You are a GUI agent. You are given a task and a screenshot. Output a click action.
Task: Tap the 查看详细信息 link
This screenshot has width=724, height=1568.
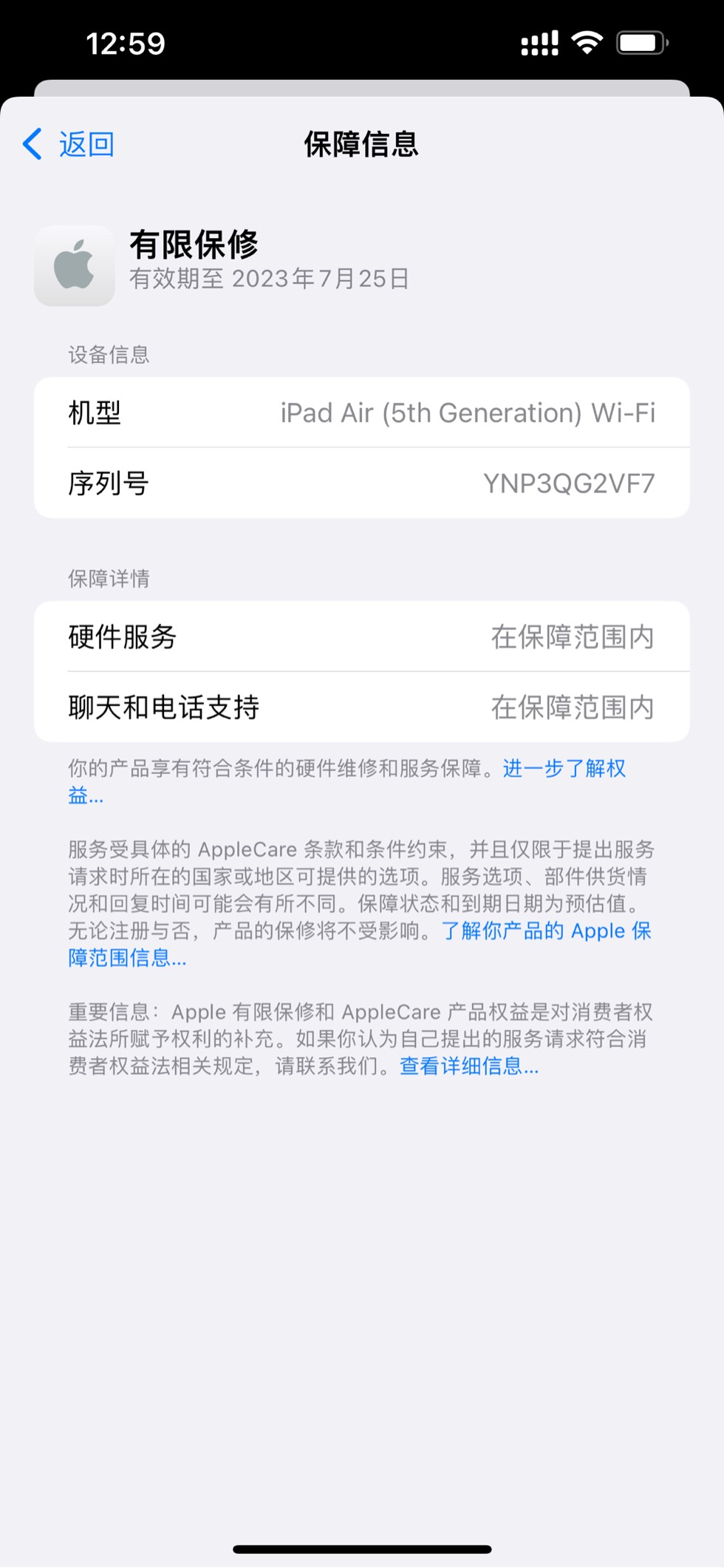tap(468, 1066)
